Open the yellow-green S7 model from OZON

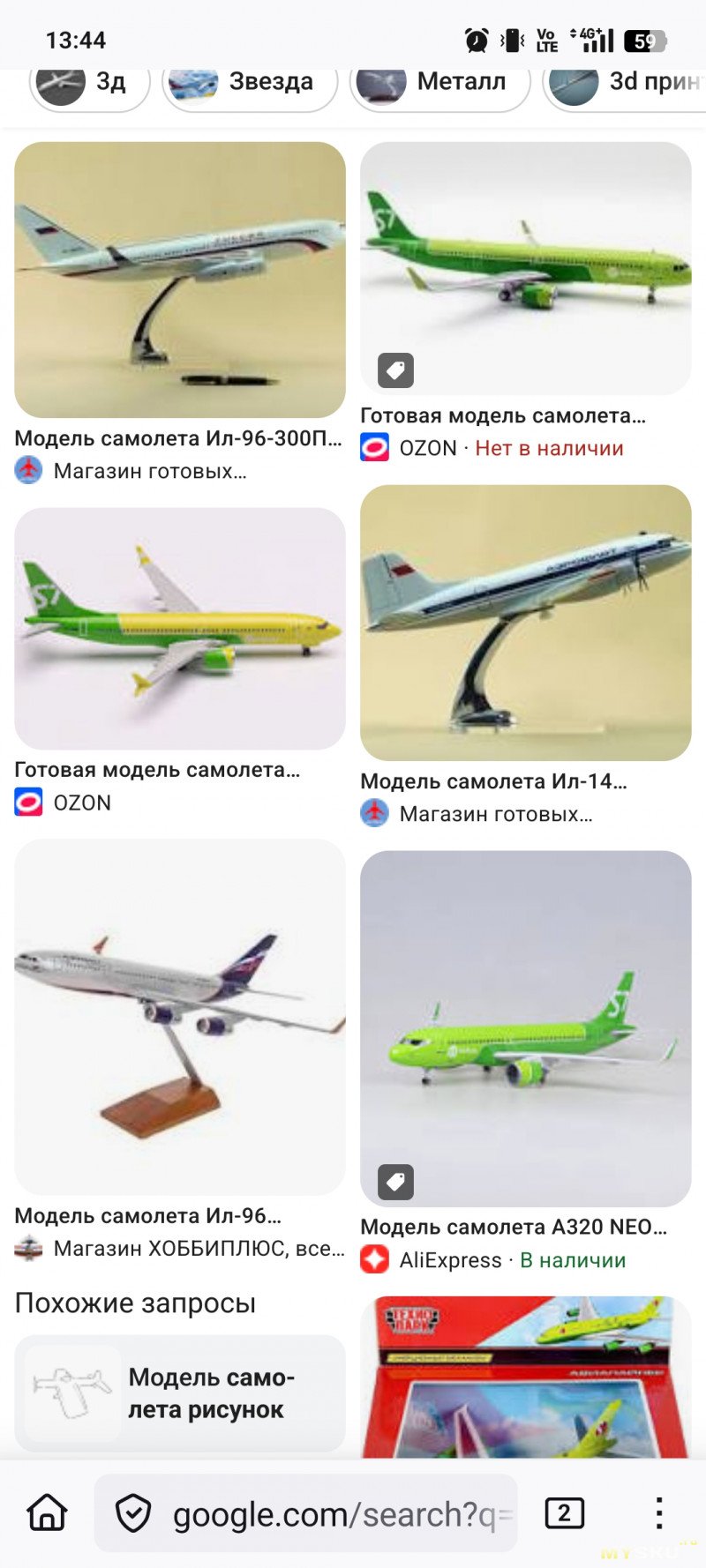(x=180, y=629)
